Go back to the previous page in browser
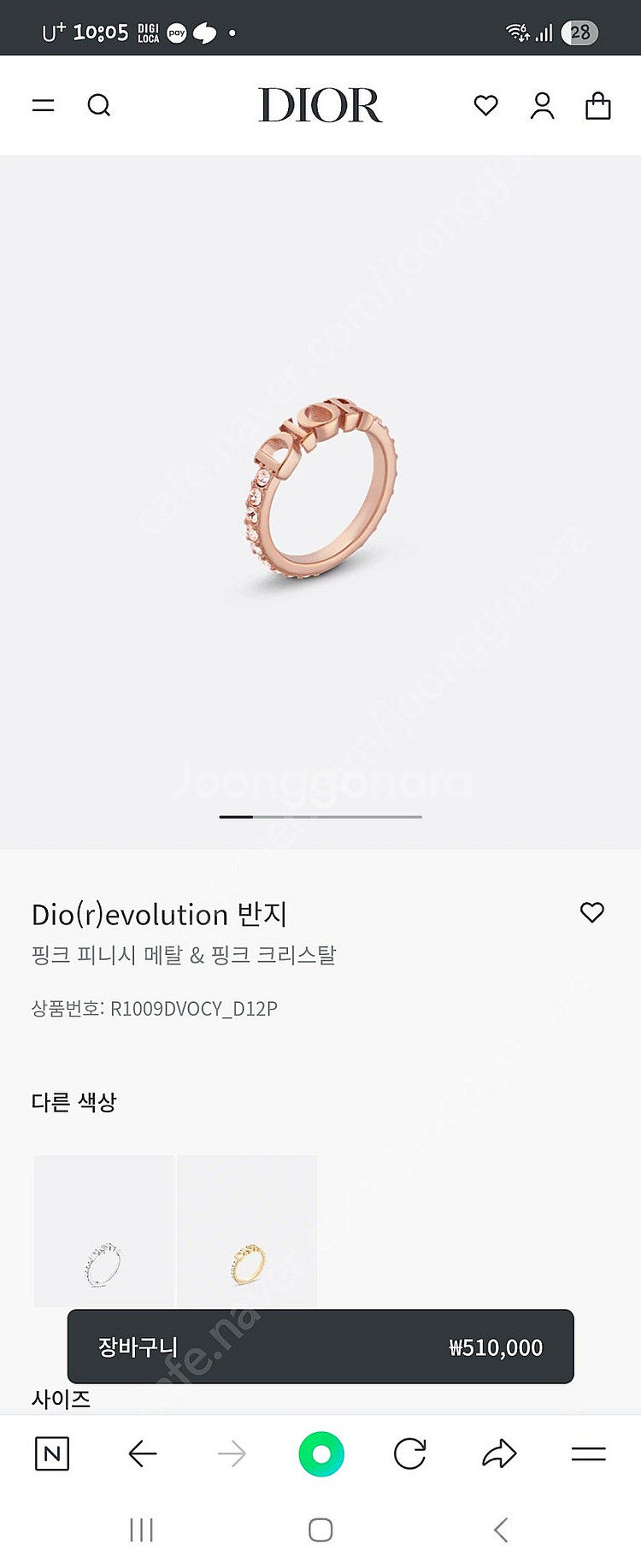Image resolution: width=641 pixels, height=1568 pixels. [x=142, y=1453]
